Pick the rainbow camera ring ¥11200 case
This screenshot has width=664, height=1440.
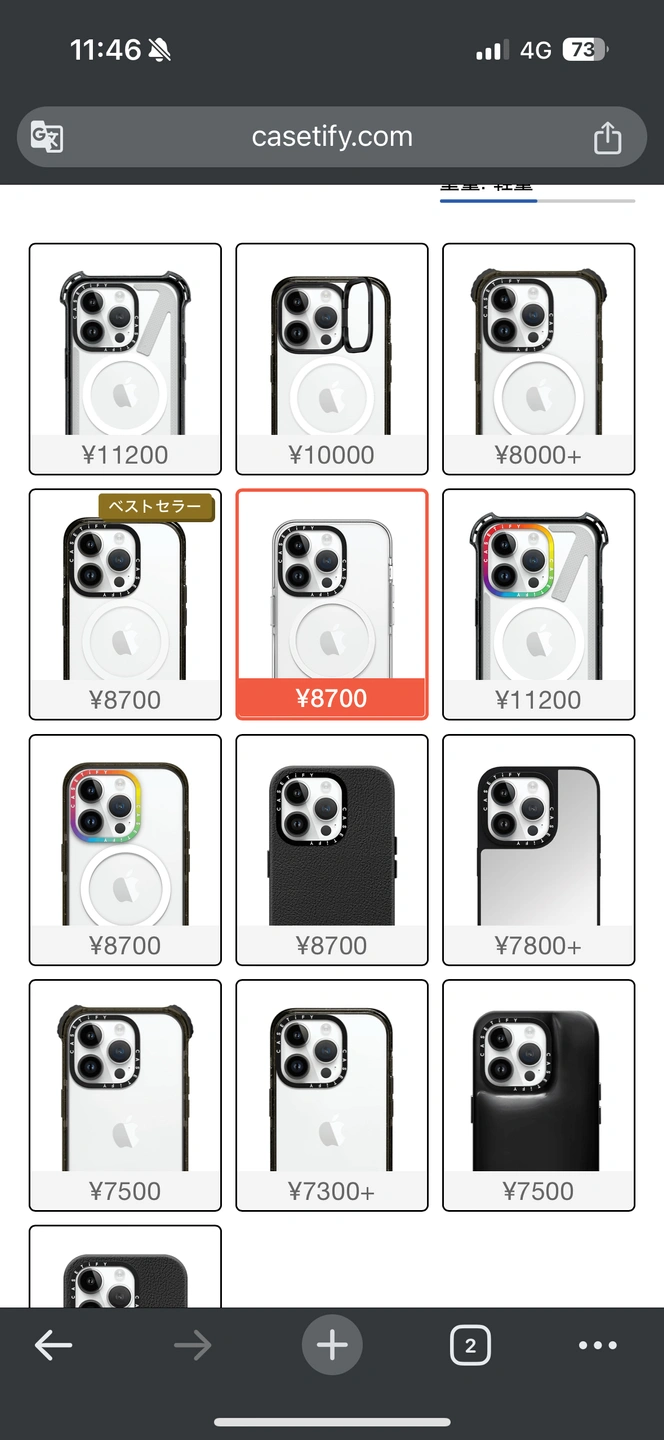pyautogui.click(x=538, y=604)
